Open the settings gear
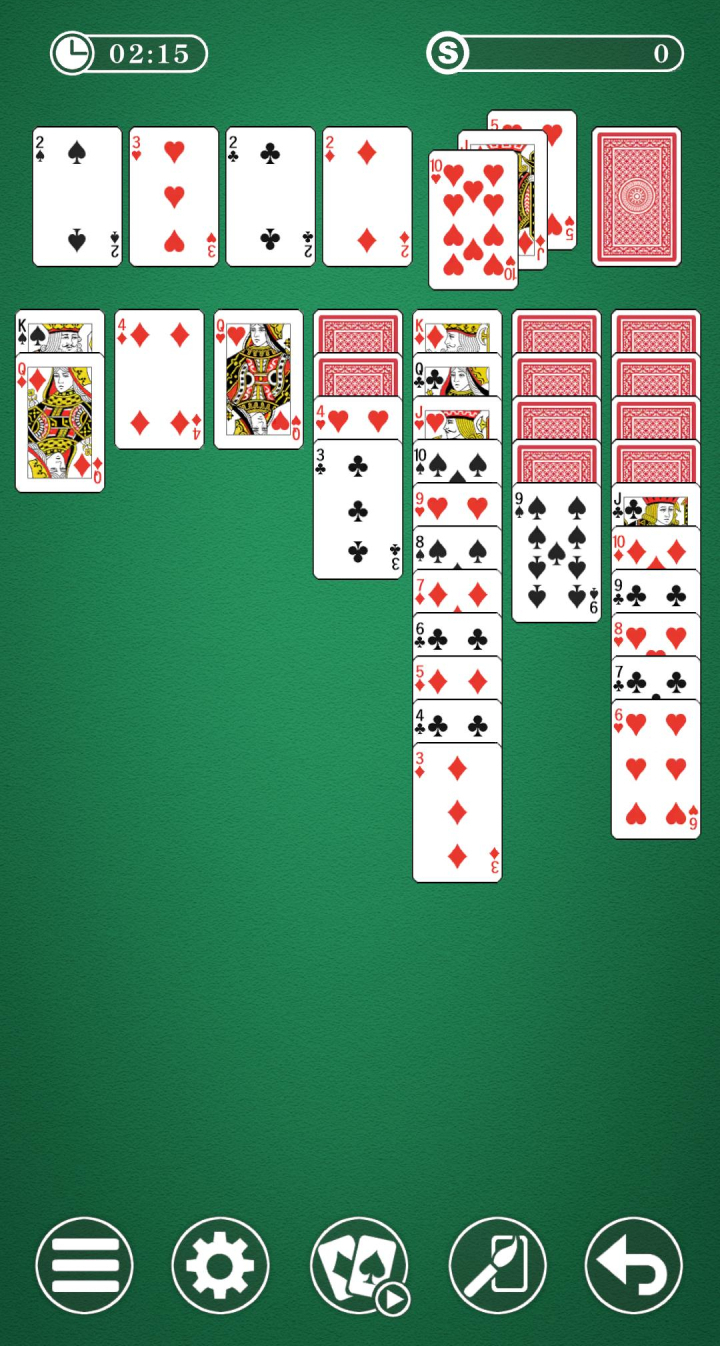 click(x=220, y=1265)
